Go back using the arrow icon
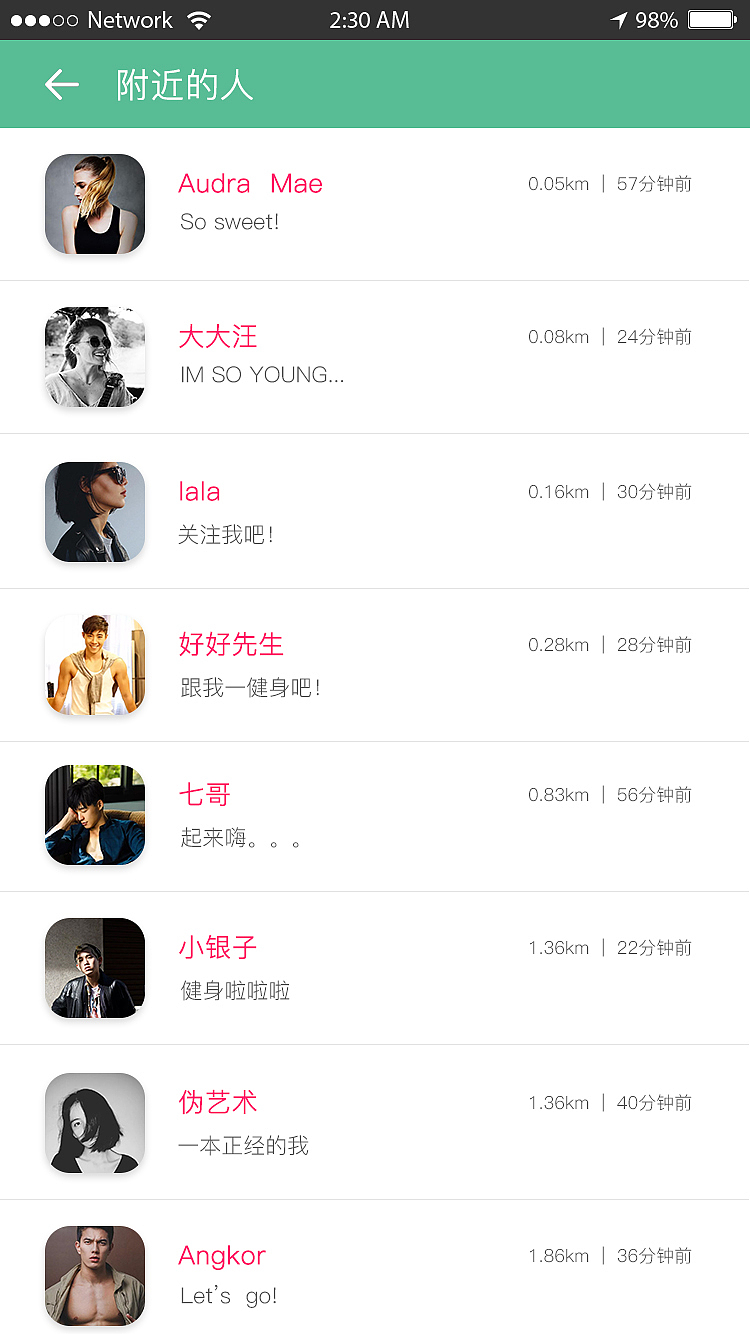This screenshot has height=1334, width=750. click(62, 85)
